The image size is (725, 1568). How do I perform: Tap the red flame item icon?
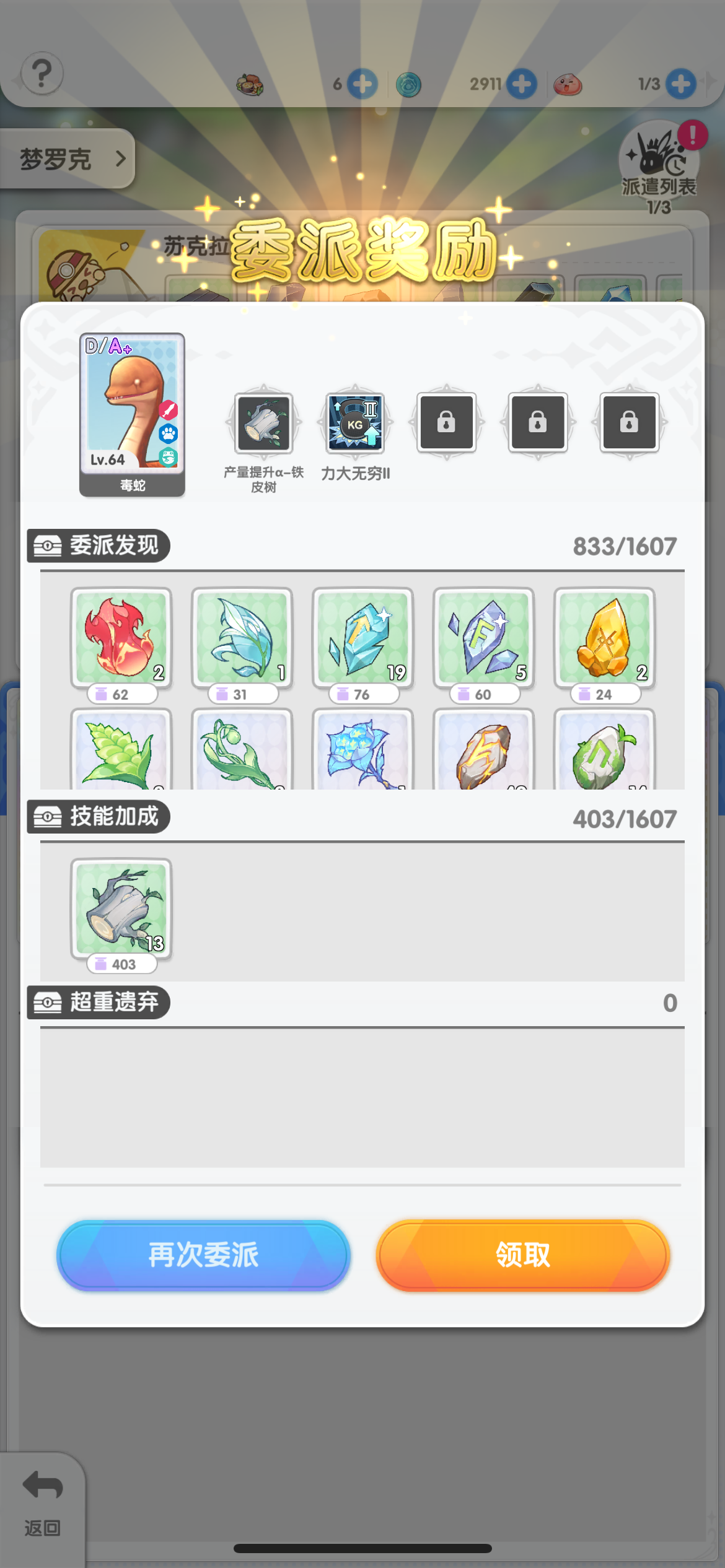pos(121,638)
